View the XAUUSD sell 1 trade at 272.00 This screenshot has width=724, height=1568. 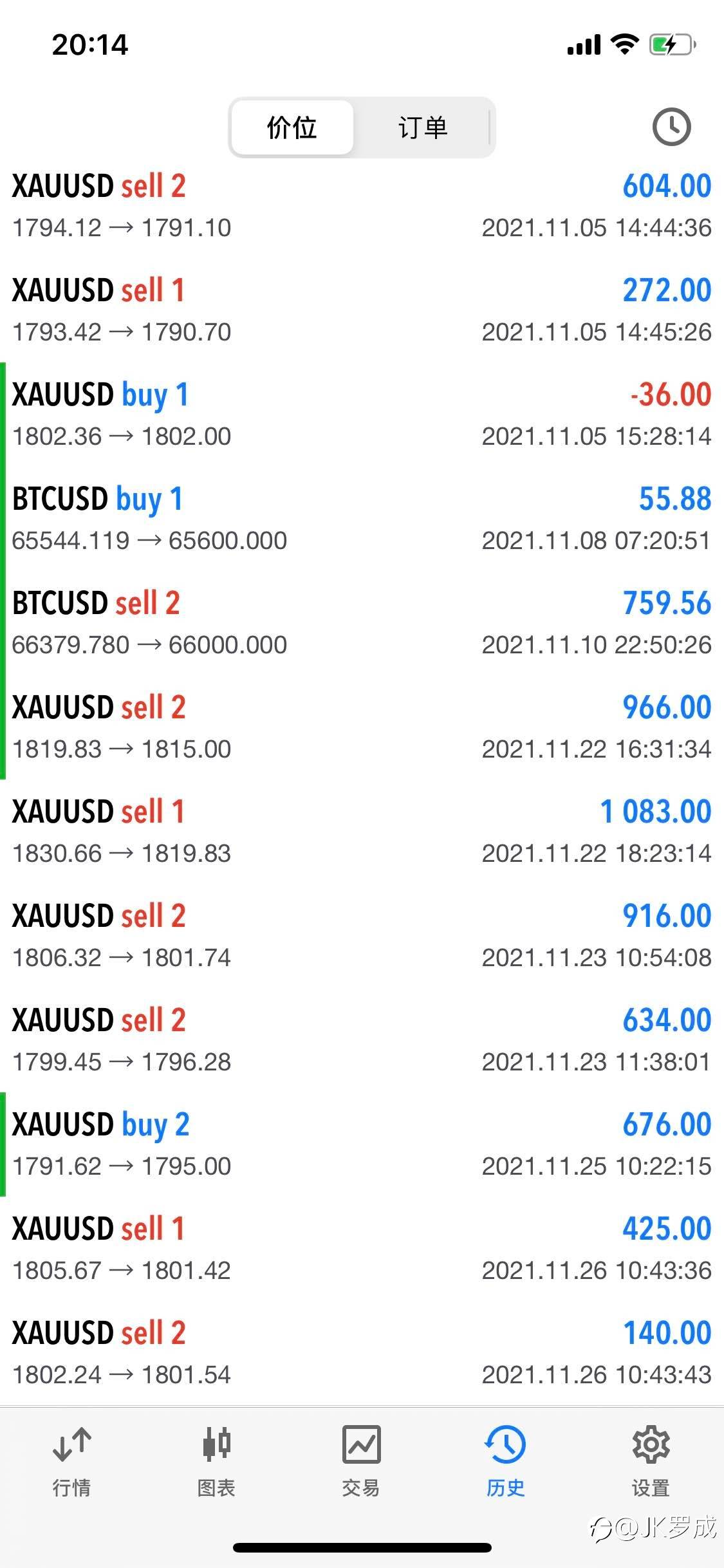click(362, 310)
